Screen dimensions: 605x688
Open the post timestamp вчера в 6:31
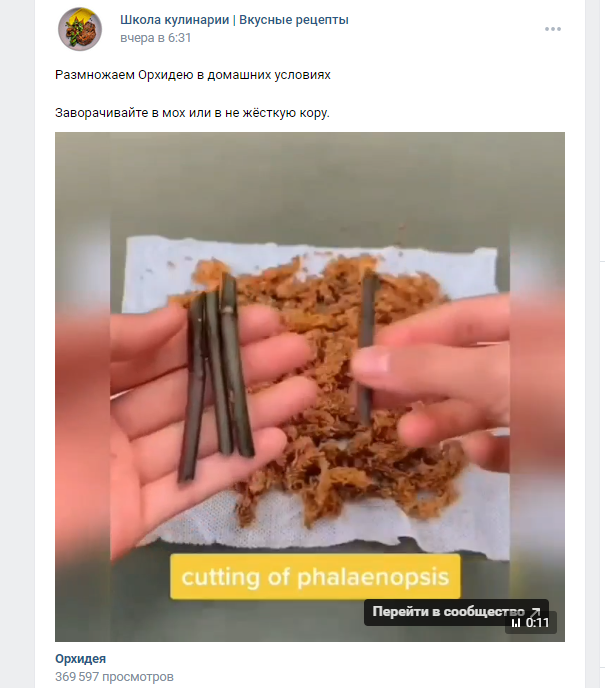(x=155, y=38)
